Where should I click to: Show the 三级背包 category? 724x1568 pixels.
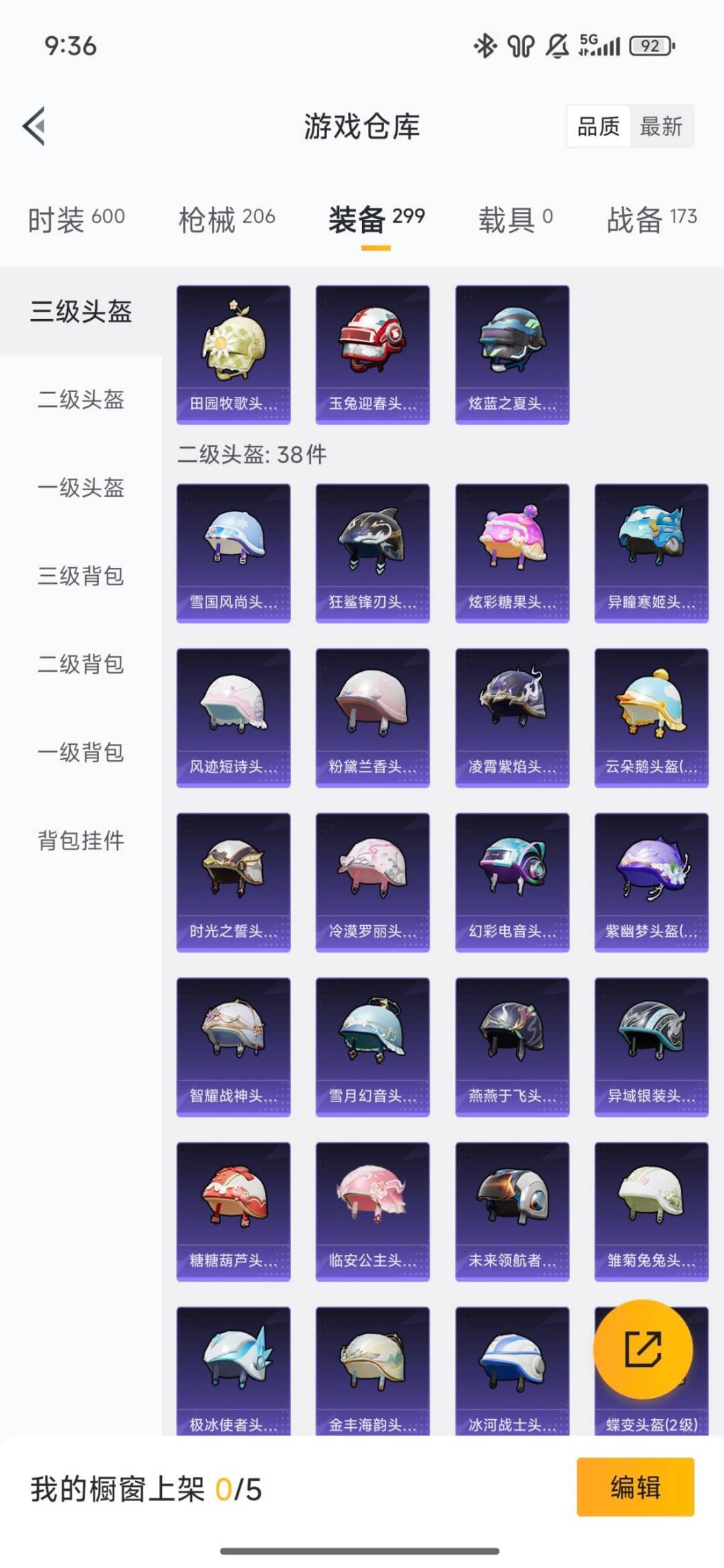(x=80, y=576)
